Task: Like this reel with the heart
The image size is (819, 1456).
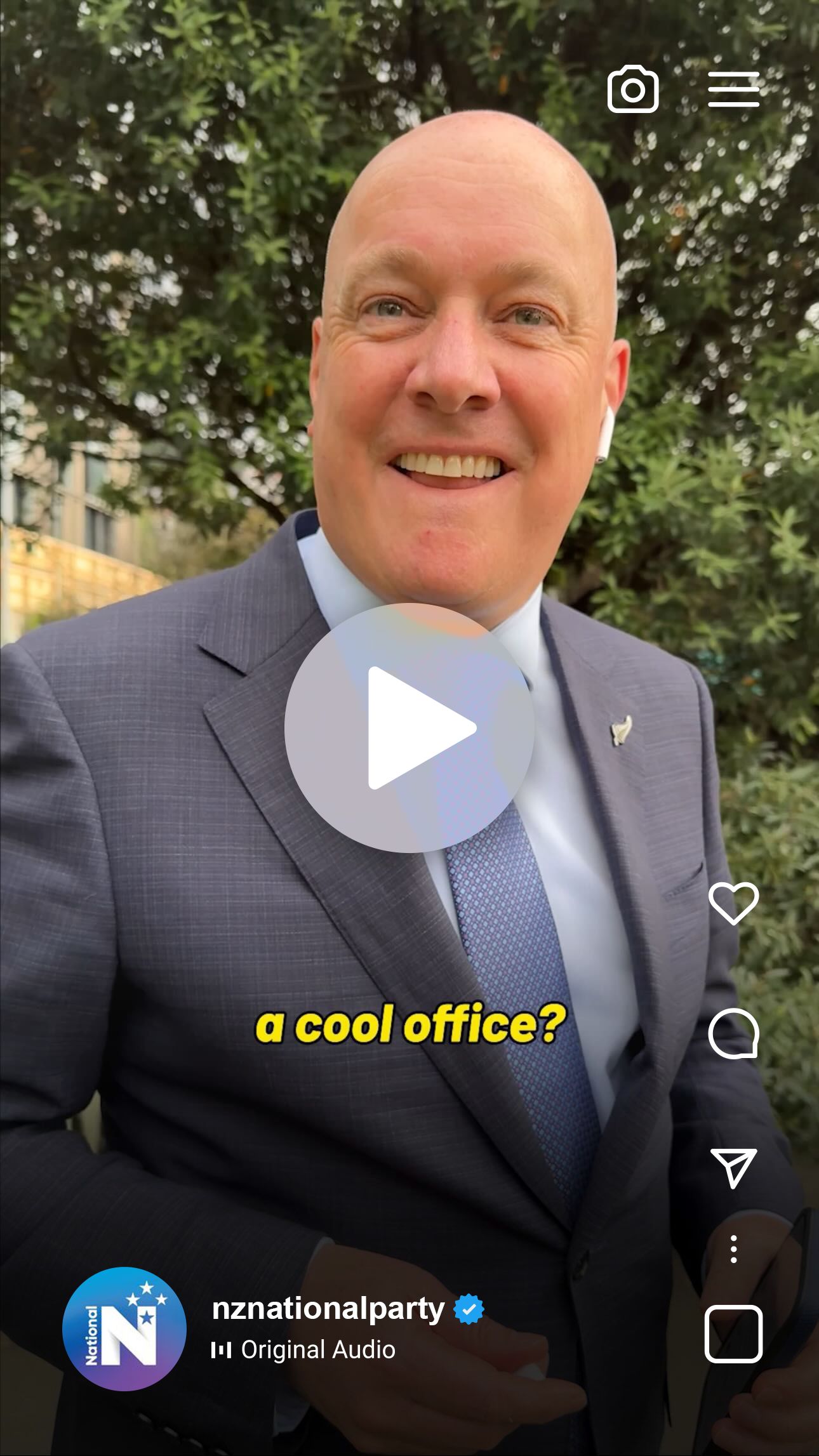Action: (733, 903)
